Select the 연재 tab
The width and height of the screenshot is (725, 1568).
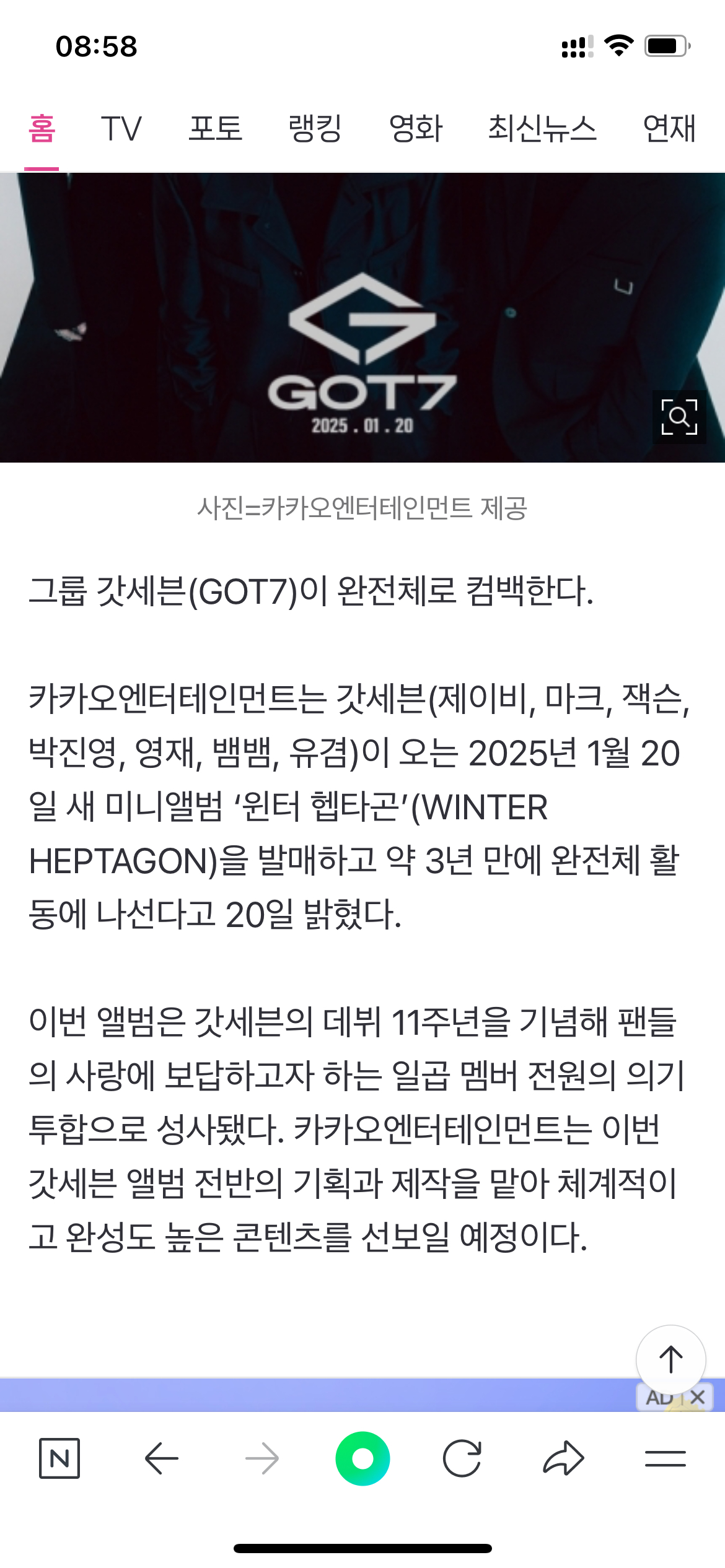[x=670, y=129]
